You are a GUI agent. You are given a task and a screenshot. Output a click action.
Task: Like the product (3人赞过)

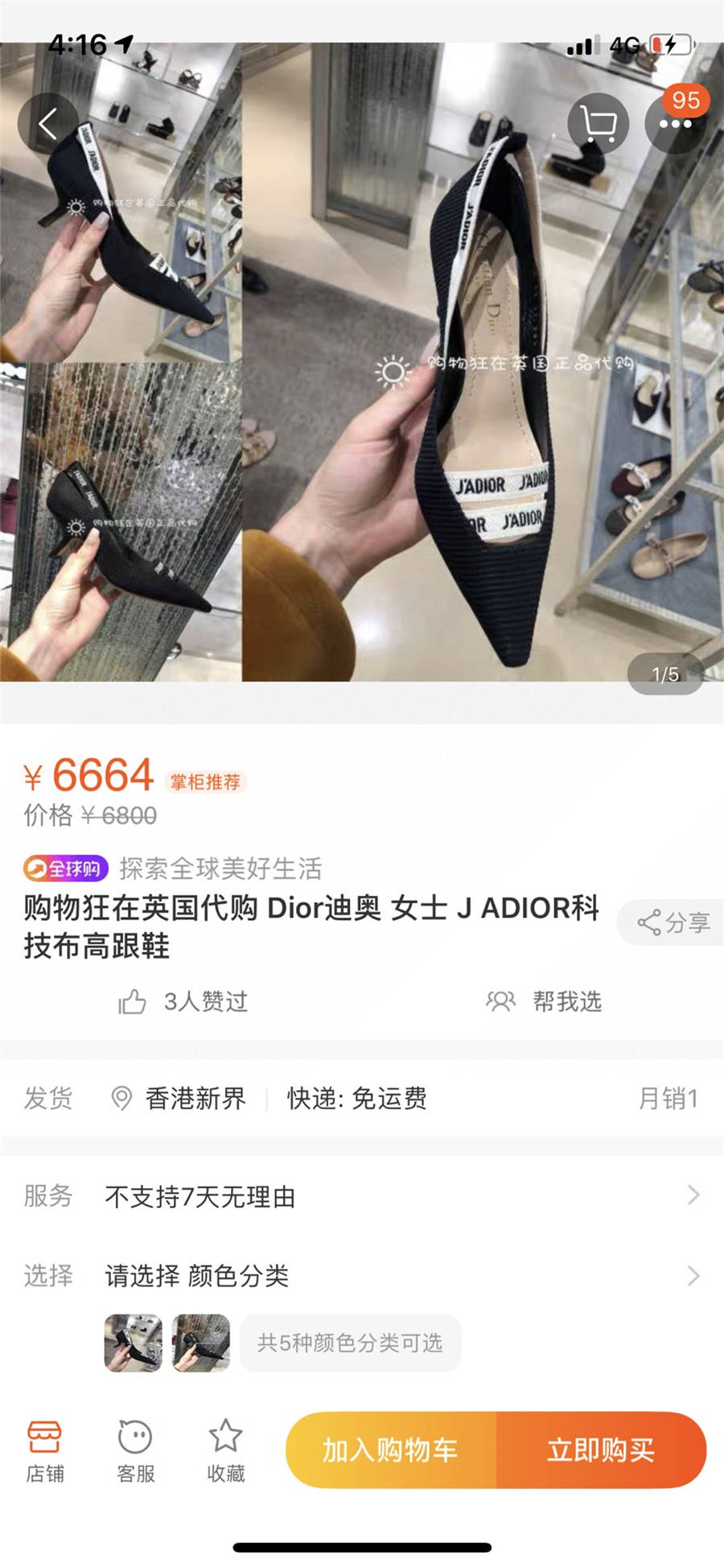pyautogui.click(x=183, y=1001)
